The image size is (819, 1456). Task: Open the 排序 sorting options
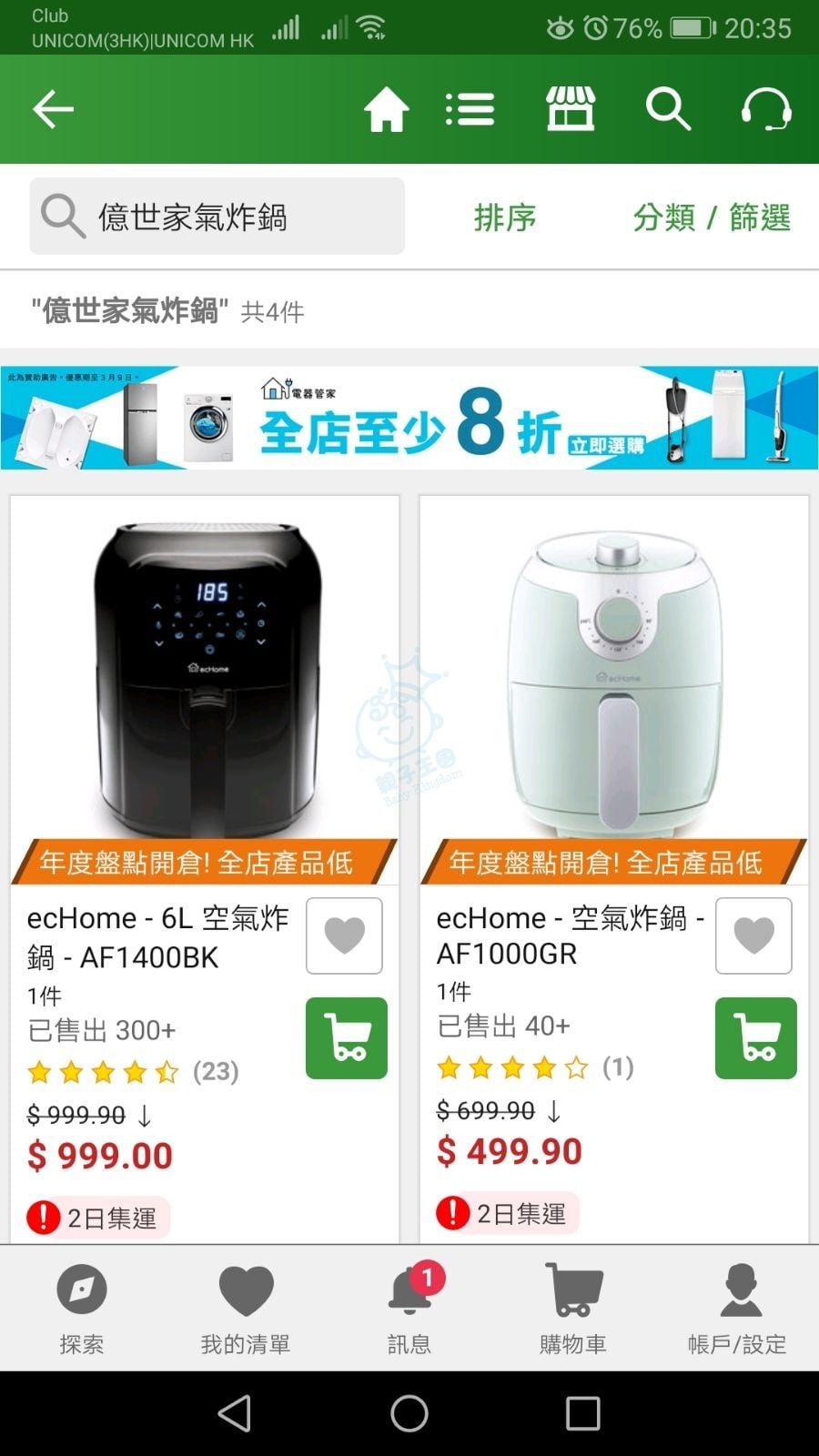point(505,217)
